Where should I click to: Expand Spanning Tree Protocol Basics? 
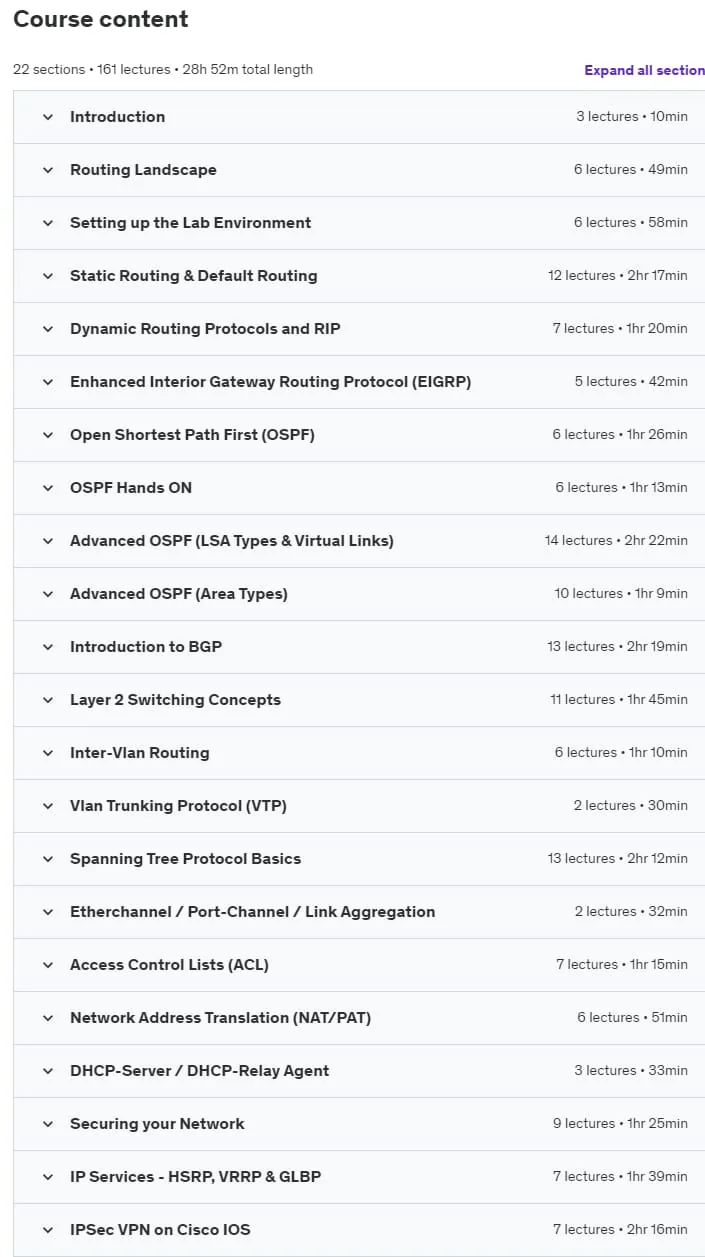point(359,859)
